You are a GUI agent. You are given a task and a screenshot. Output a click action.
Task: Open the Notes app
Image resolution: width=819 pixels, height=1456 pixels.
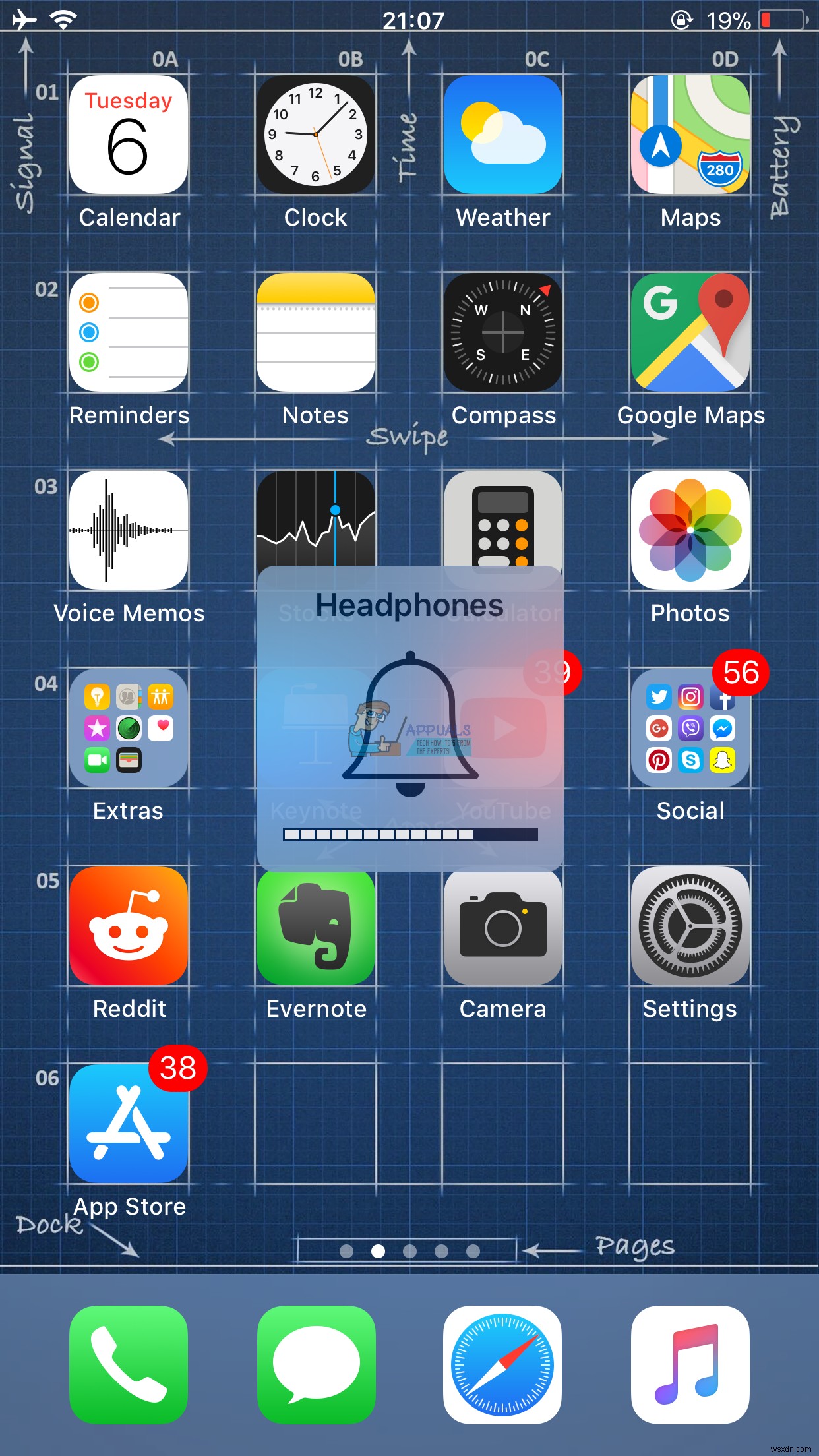coord(315,333)
